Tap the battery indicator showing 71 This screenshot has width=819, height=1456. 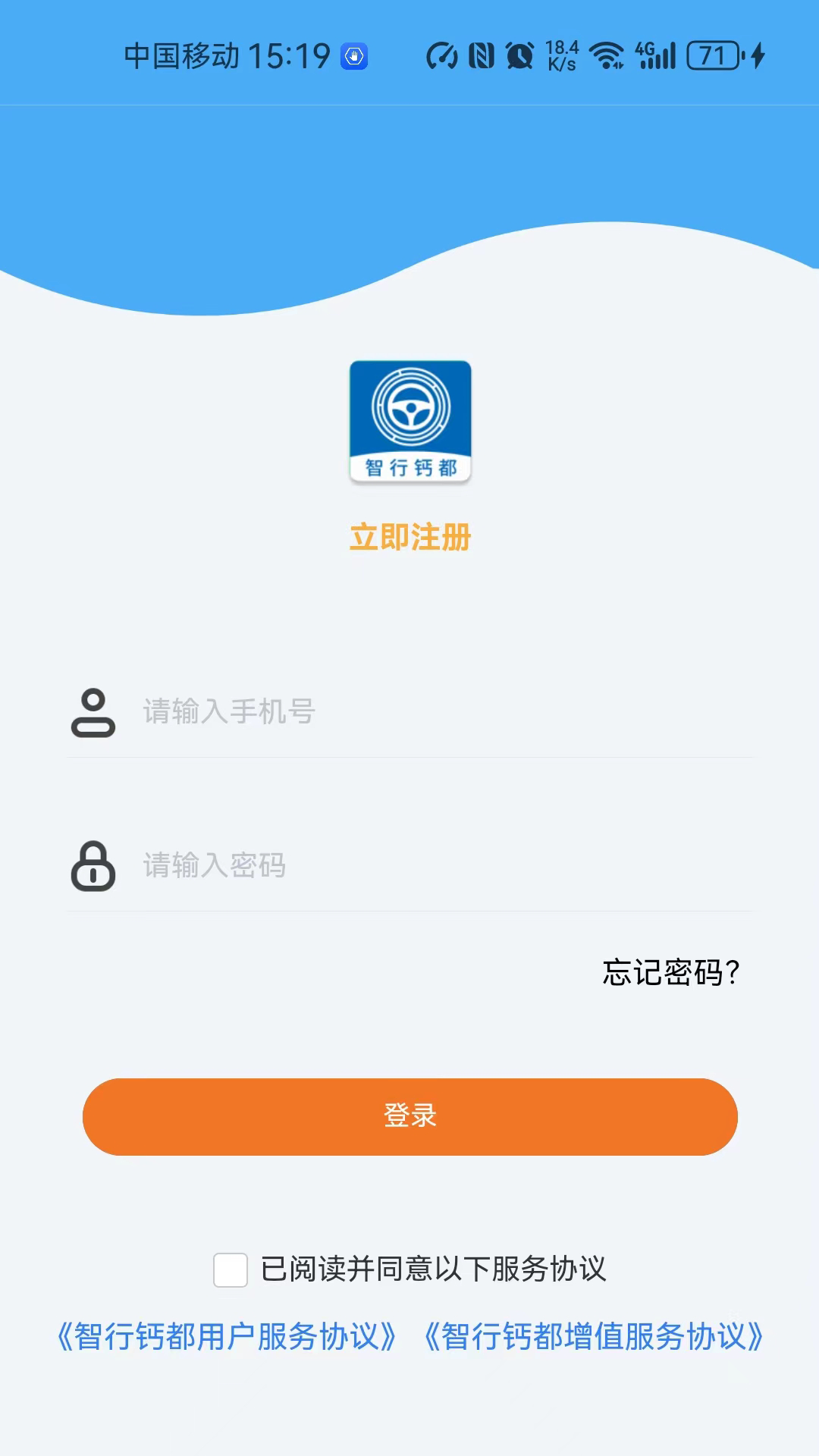[x=714, y=55]
